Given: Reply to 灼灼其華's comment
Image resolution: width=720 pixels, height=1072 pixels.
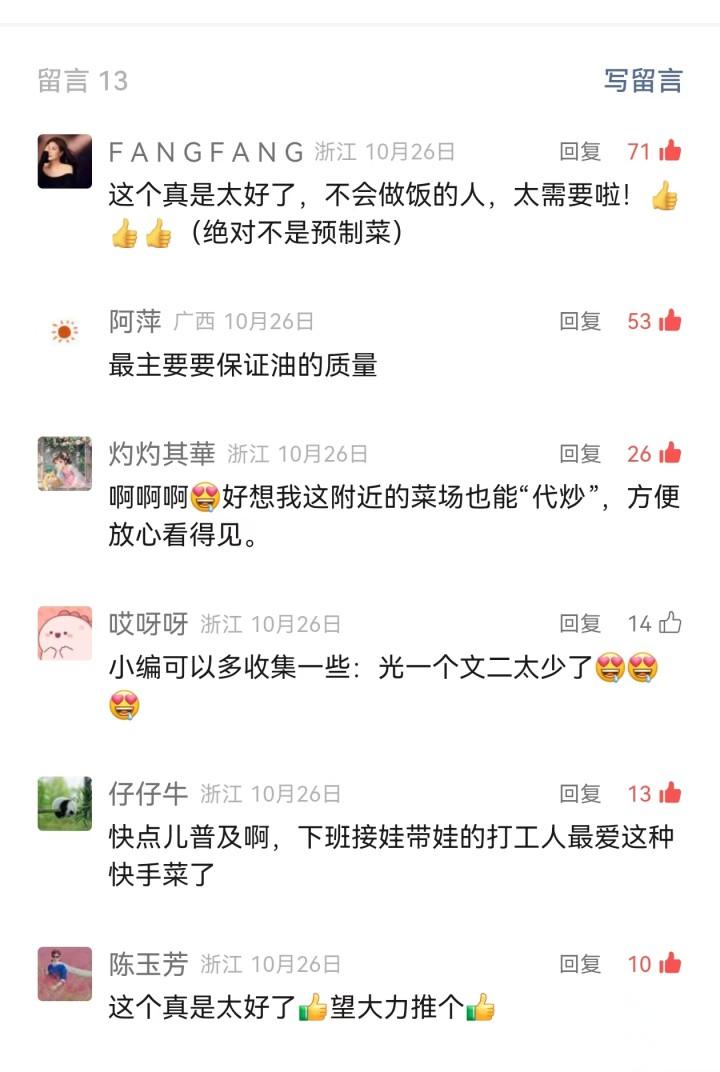Looking at the screenshot, I should pos(580,454).
